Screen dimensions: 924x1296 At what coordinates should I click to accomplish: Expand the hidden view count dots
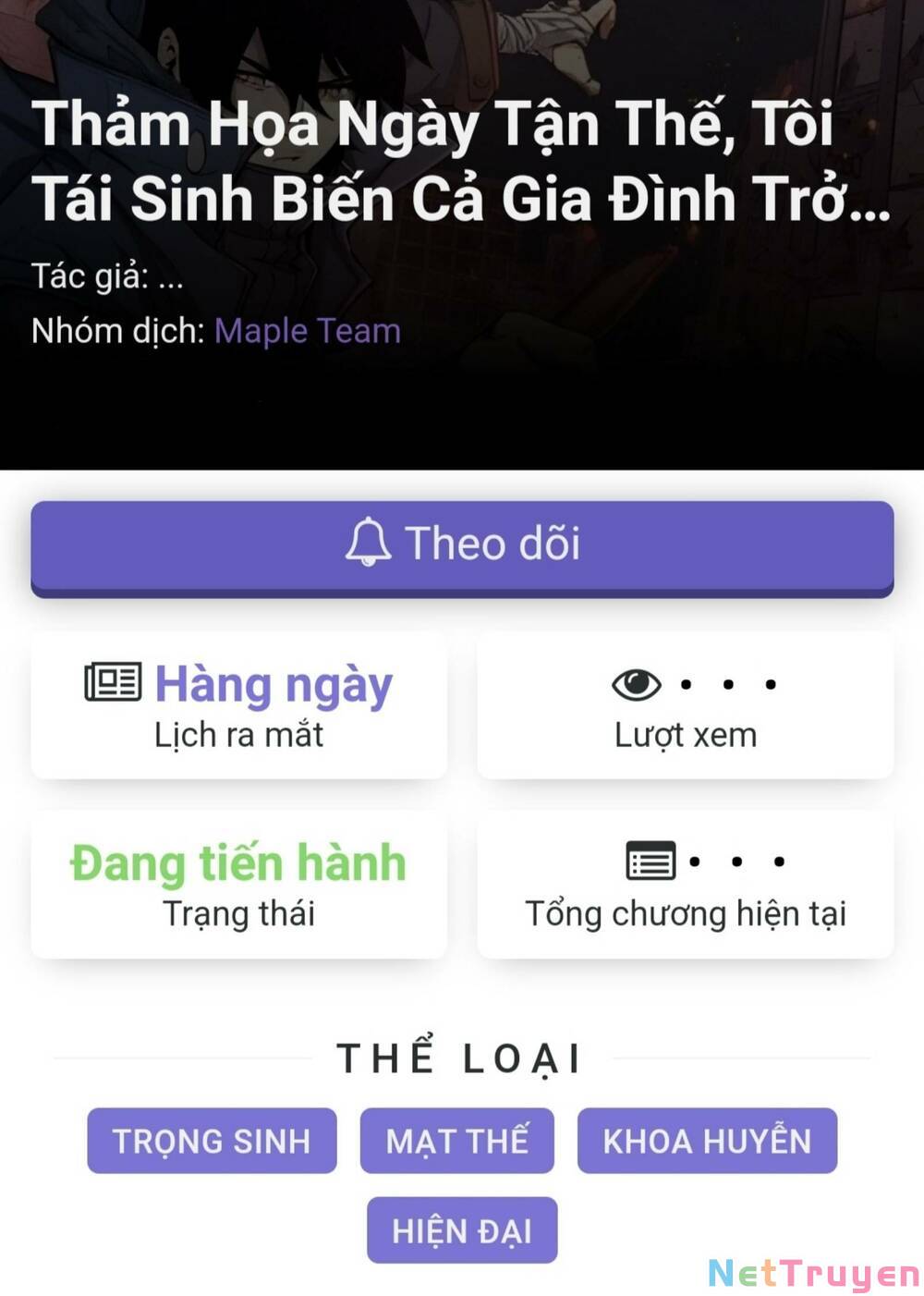tap(730, 684)
